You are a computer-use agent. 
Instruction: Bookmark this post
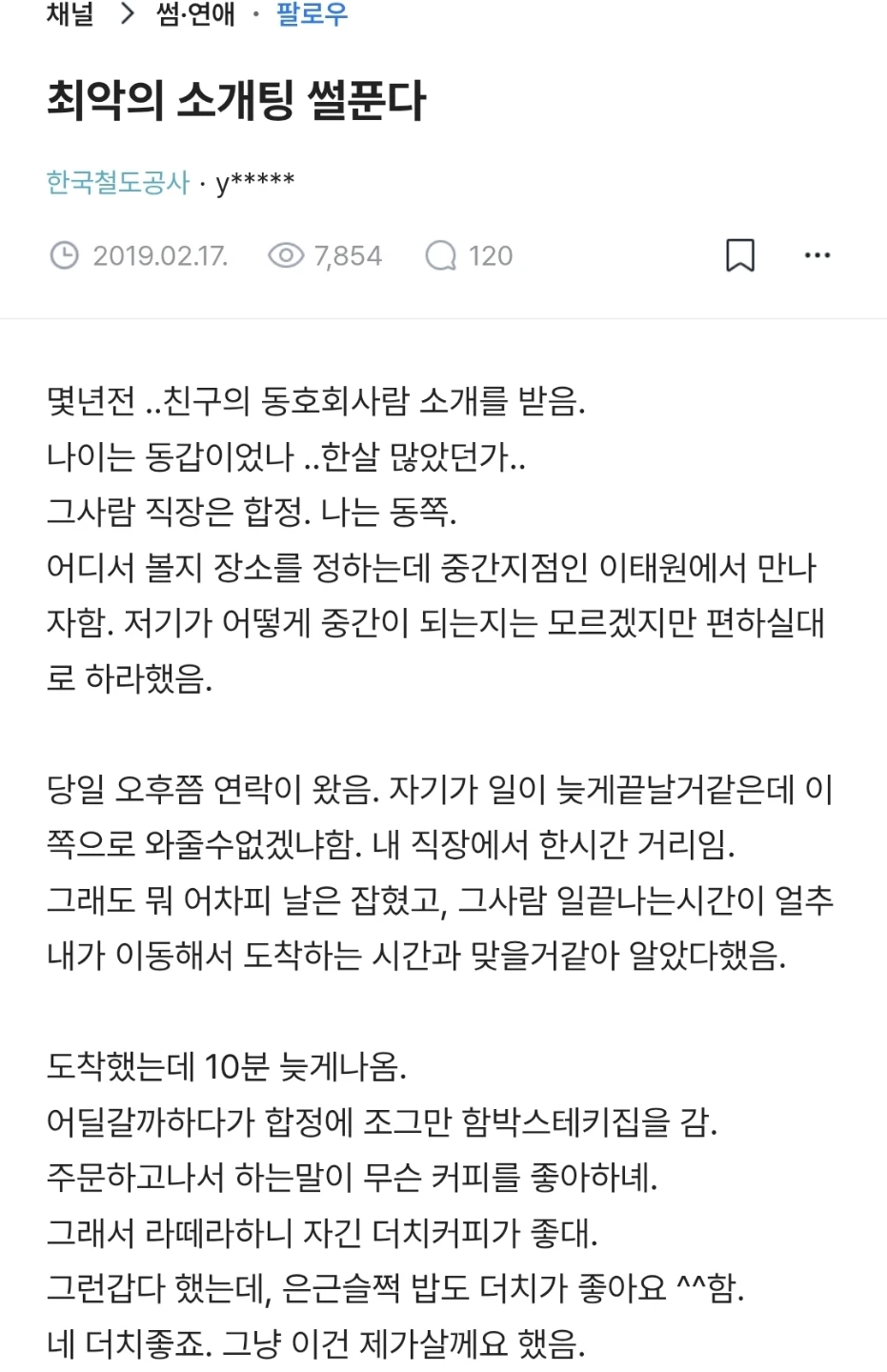pyautogui.click(x=740, y=255)
